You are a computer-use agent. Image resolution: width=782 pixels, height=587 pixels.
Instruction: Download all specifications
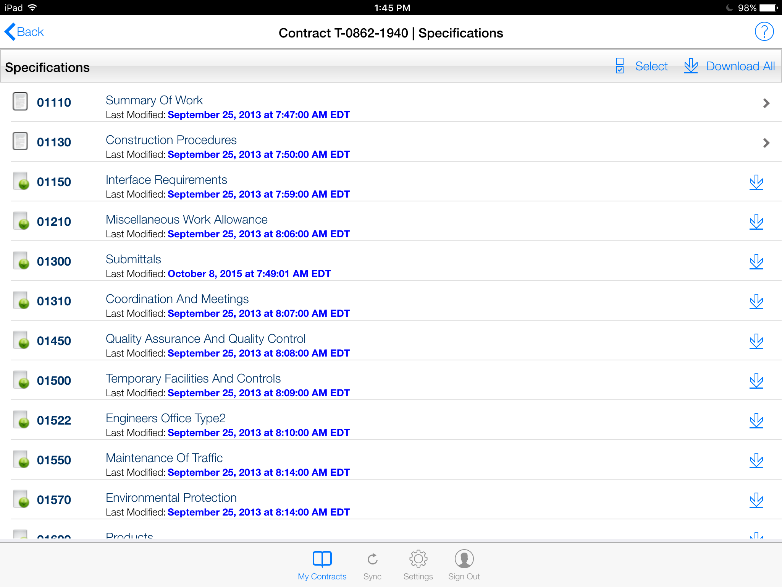click(730, 66)
